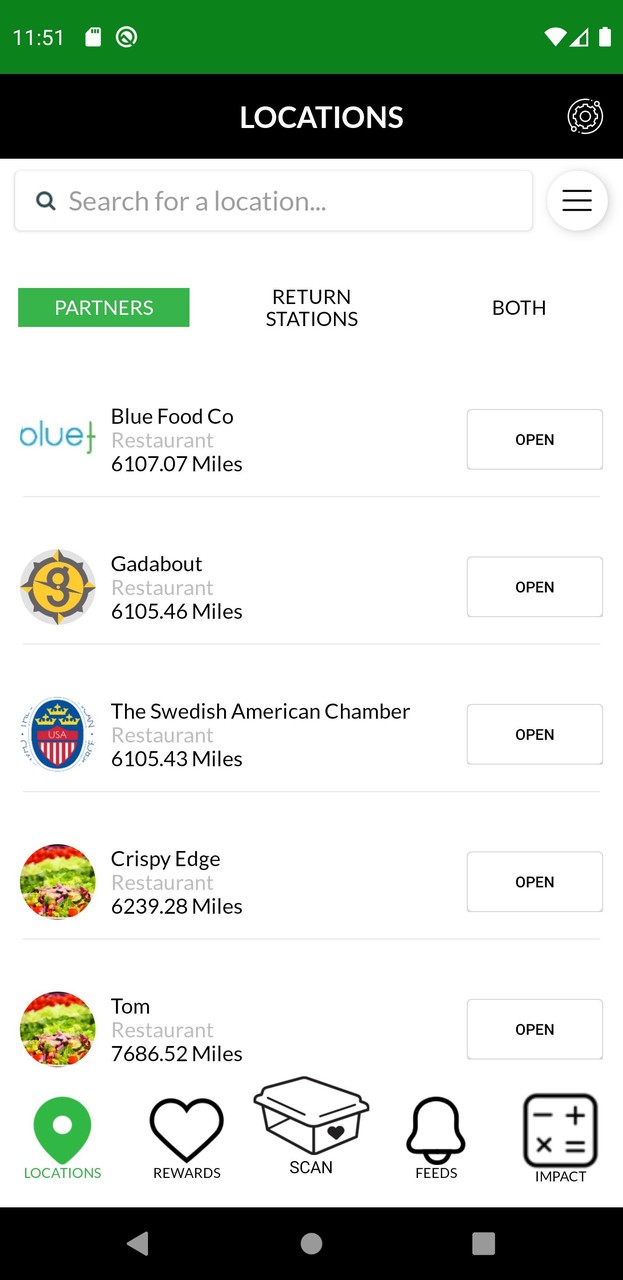Open the Impact calculator tab
Viewport: 623px width, 1280px height.
(560, 1139)
